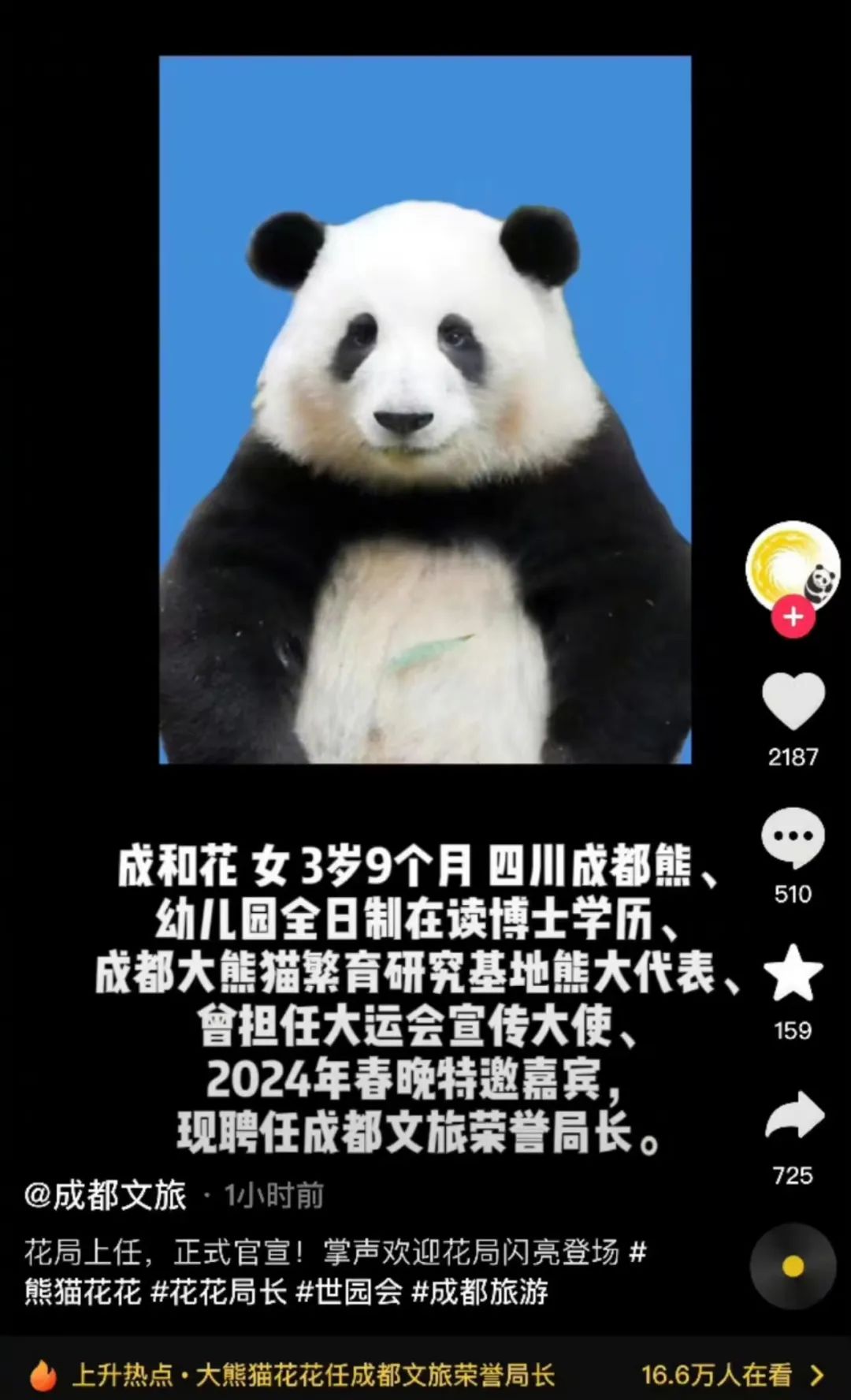Open the #世园会 hashtag

pos(348,1292)
